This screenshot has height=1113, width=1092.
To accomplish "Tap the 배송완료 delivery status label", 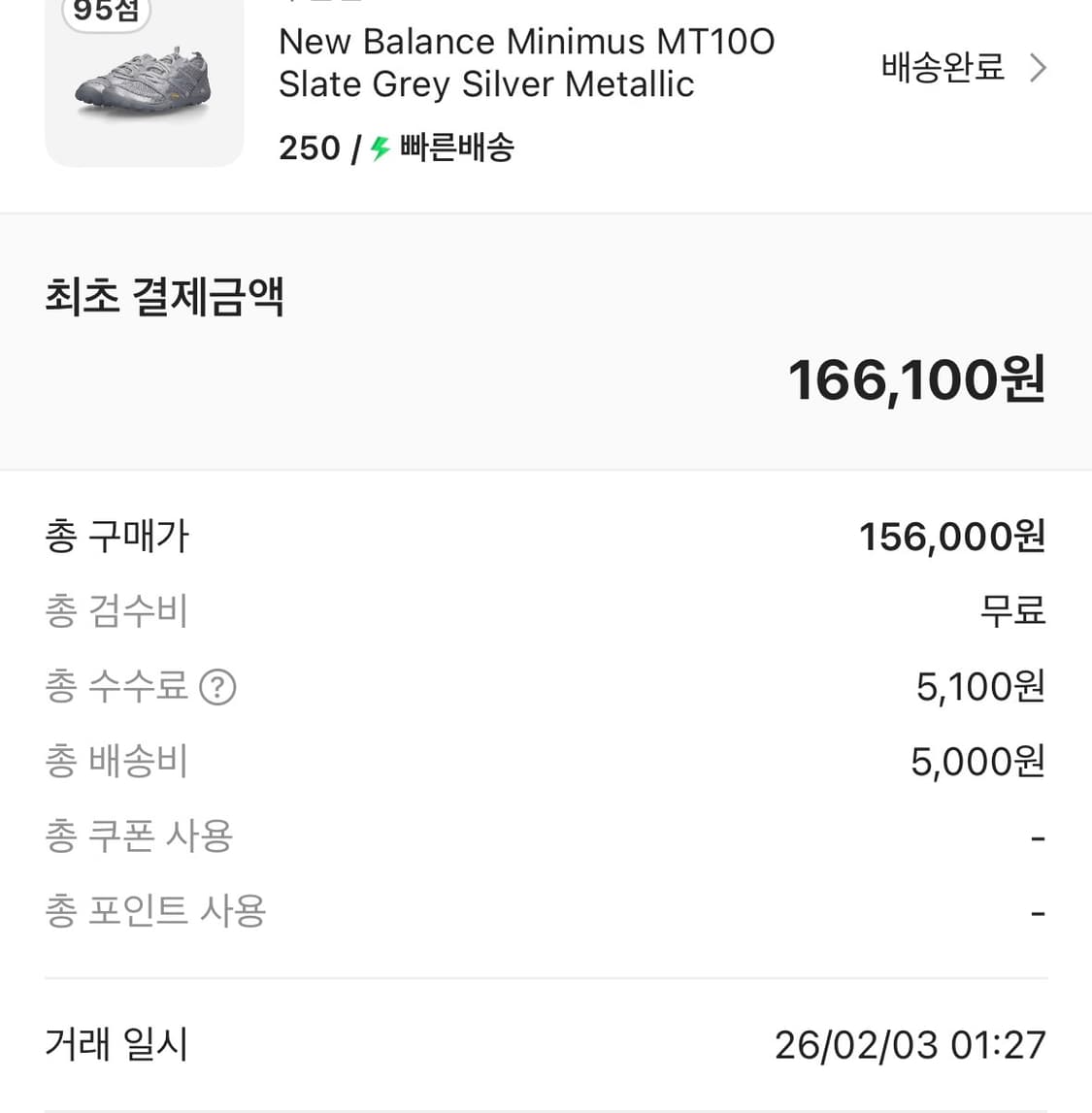I will 941,68.
